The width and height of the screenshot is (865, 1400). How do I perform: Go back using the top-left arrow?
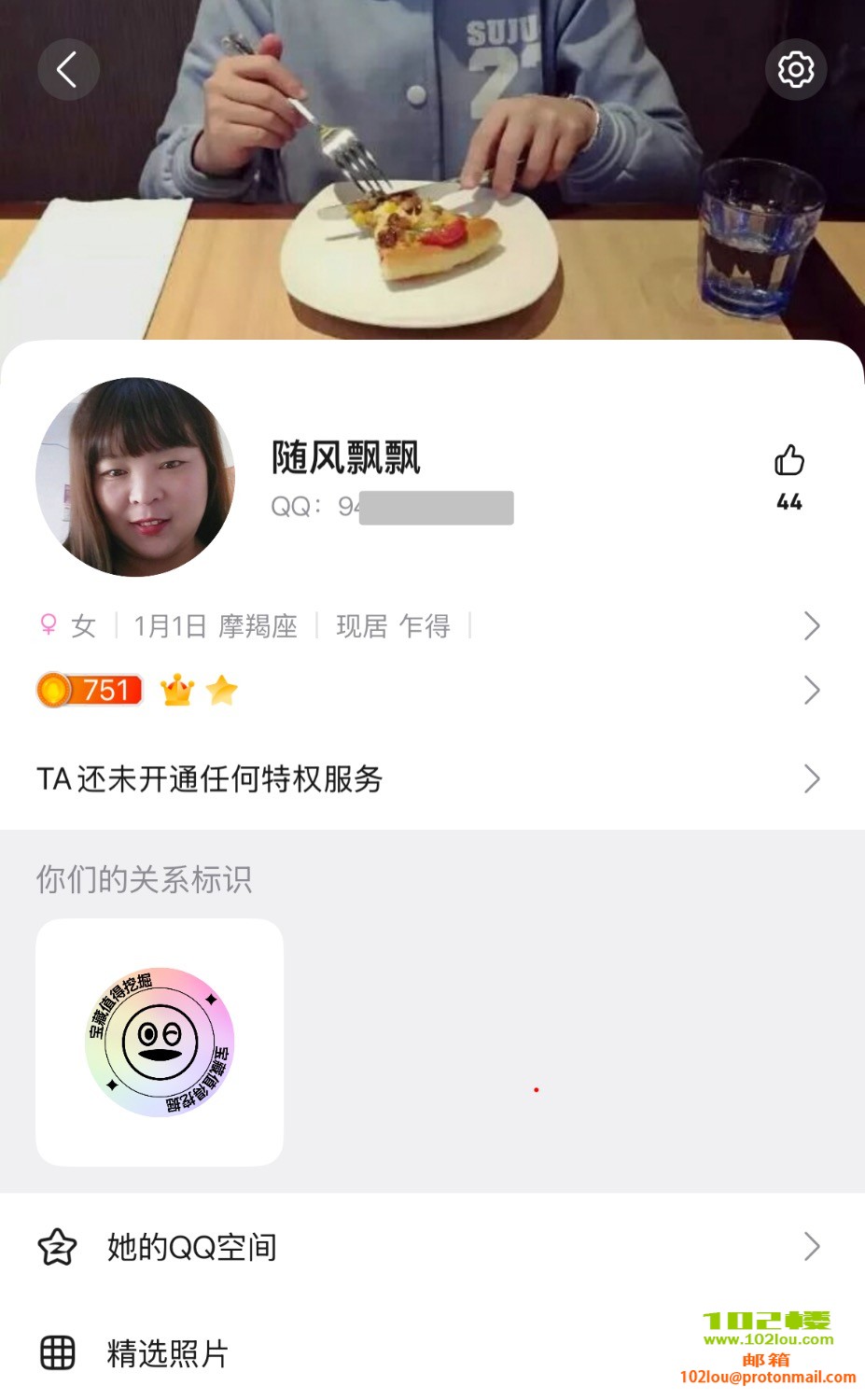click(x=68, y=70)
